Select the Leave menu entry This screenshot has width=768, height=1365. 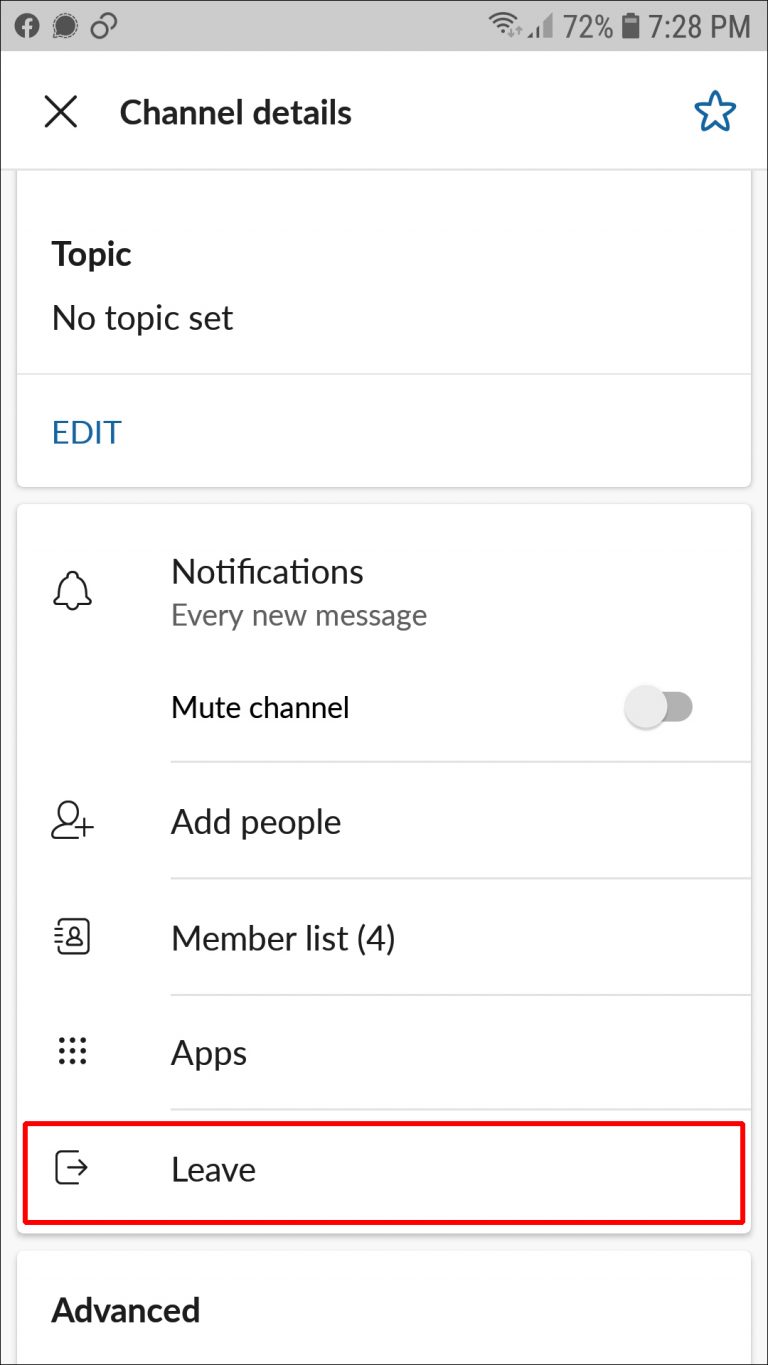point(213,1169)
